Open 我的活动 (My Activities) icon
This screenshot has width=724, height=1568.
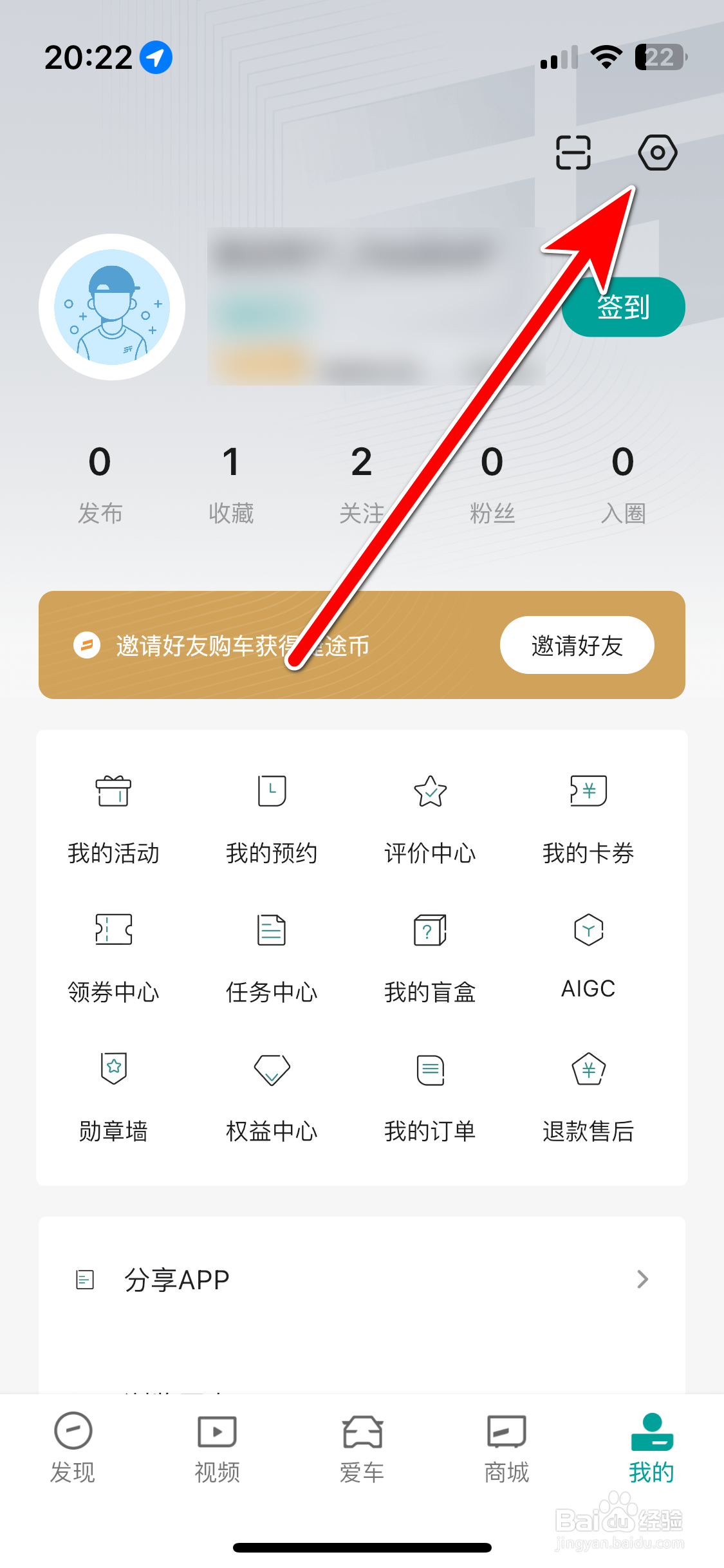pyautogui.click(x=113, y=817)
